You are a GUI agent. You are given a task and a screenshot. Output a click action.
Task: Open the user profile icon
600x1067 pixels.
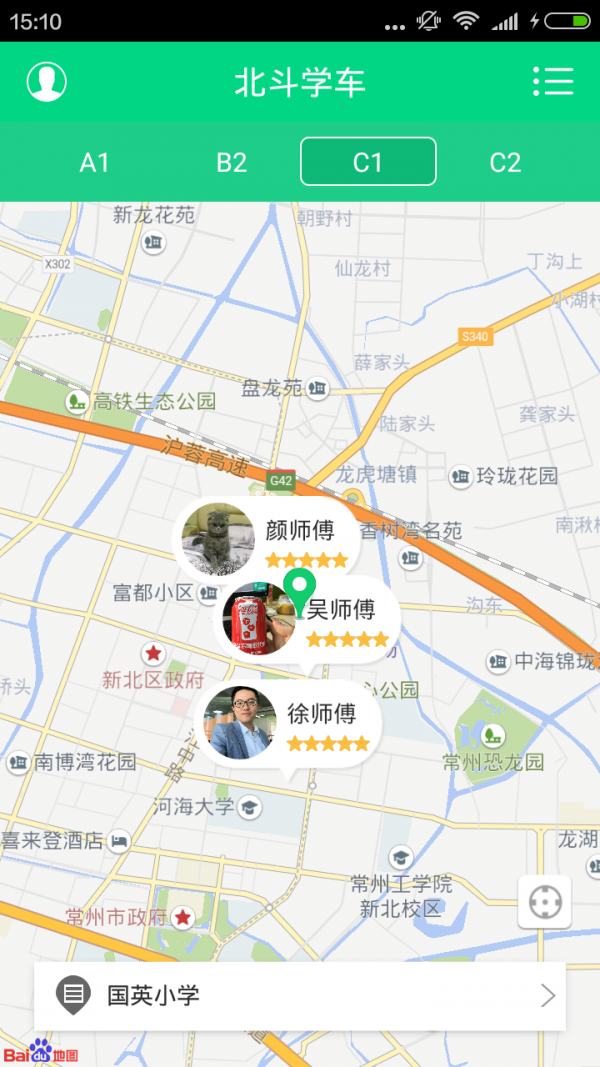coord(47,82)
